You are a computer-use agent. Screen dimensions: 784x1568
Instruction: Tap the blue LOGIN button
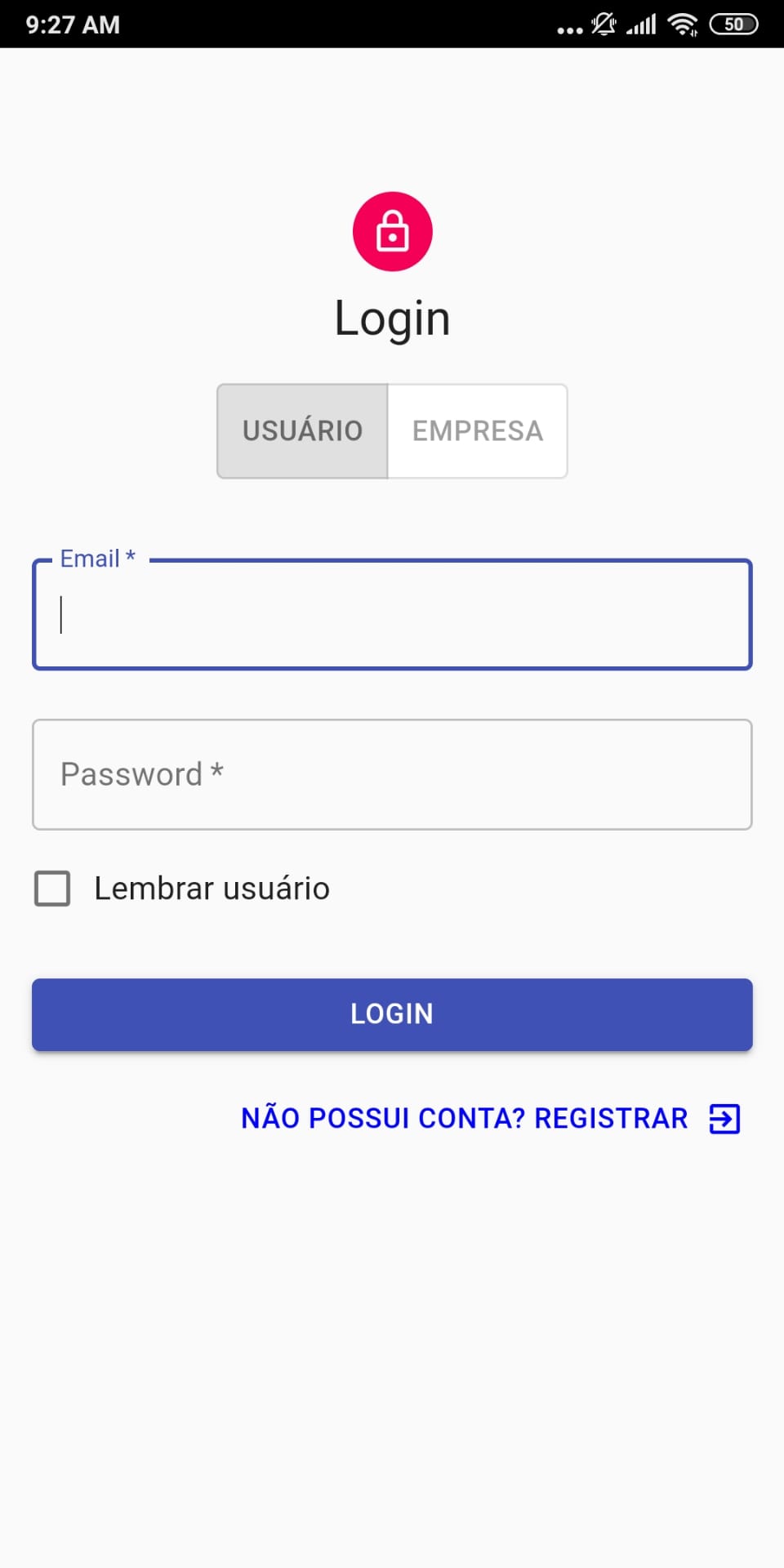[392, 1014]
